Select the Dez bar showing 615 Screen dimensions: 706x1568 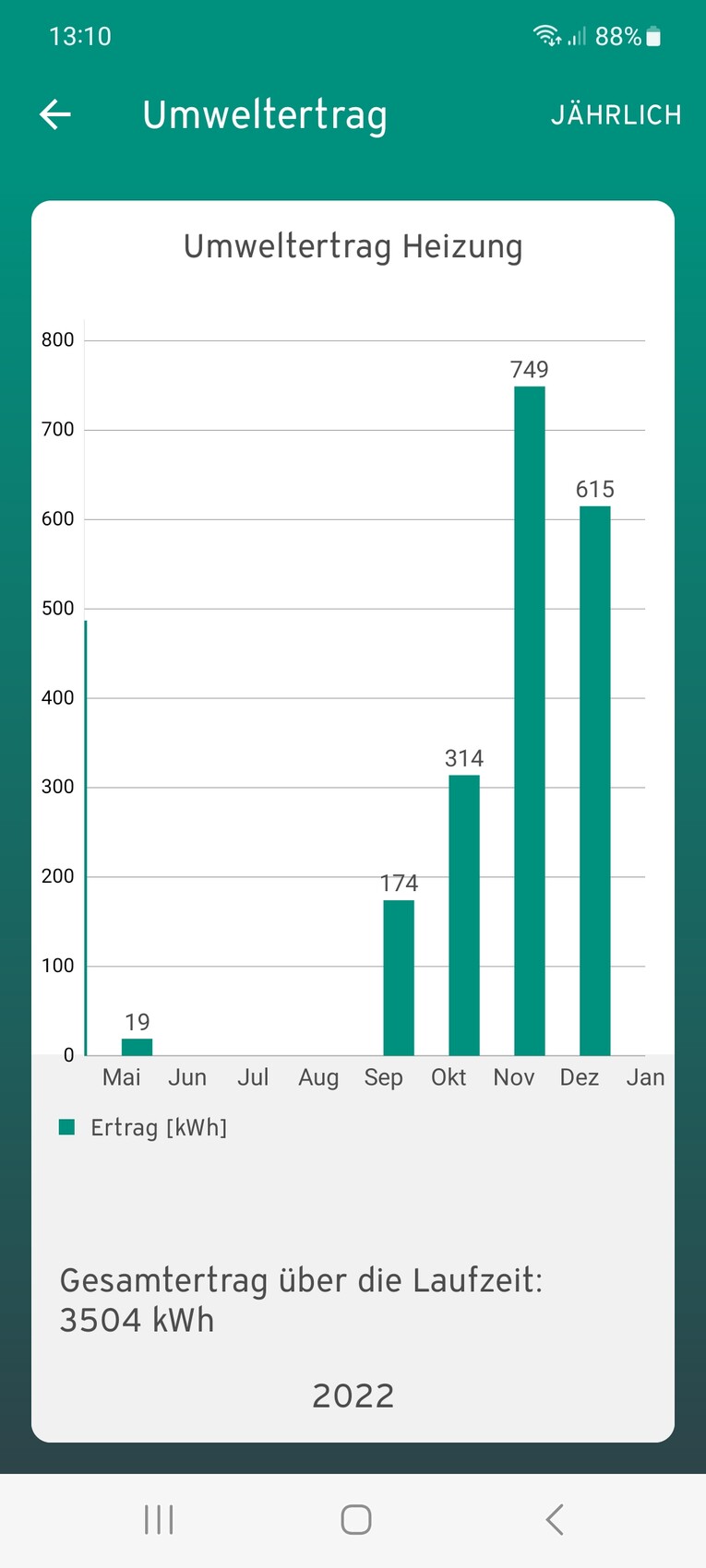click(x=595, y=779)
